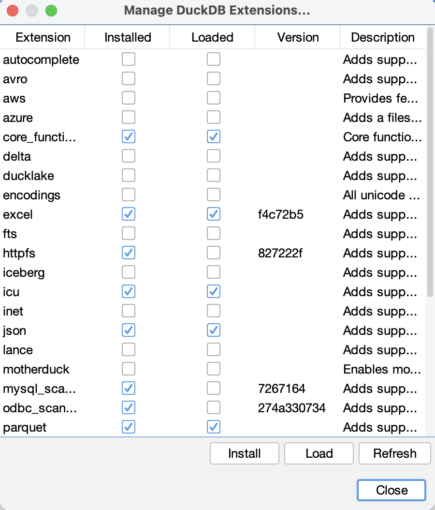Click the Install button
The image size is (435, 510).
click(244, 453)
